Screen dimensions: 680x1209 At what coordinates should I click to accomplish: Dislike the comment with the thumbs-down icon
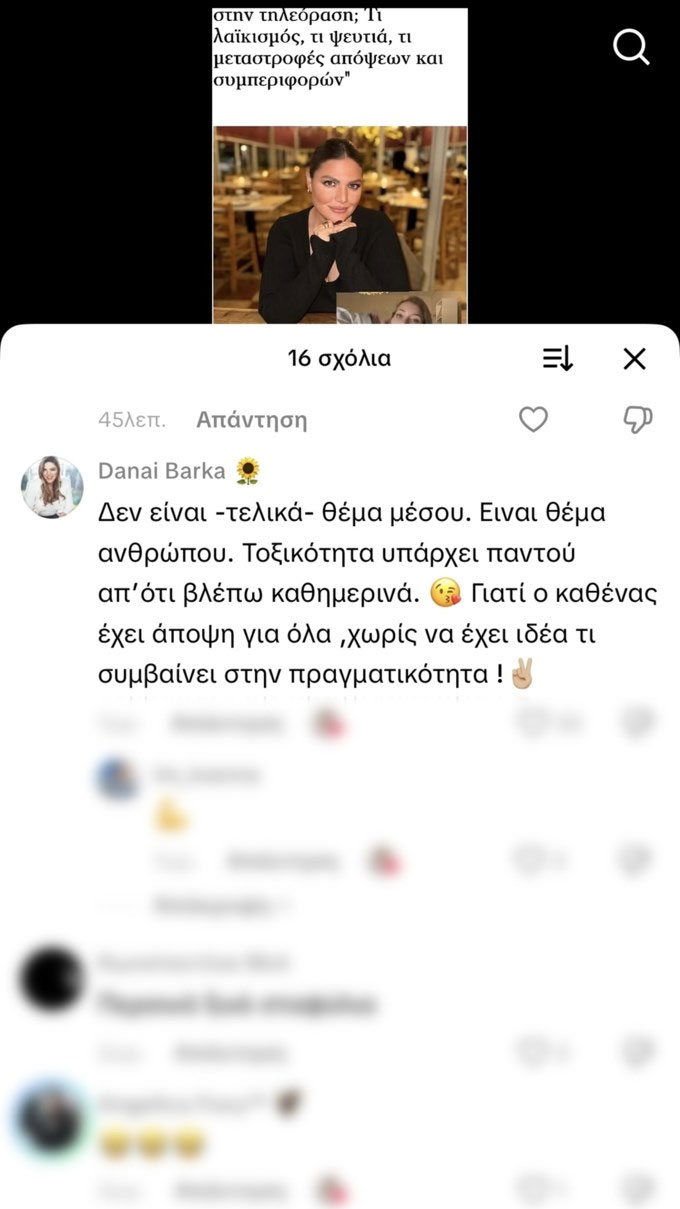(x=637, y=420)
